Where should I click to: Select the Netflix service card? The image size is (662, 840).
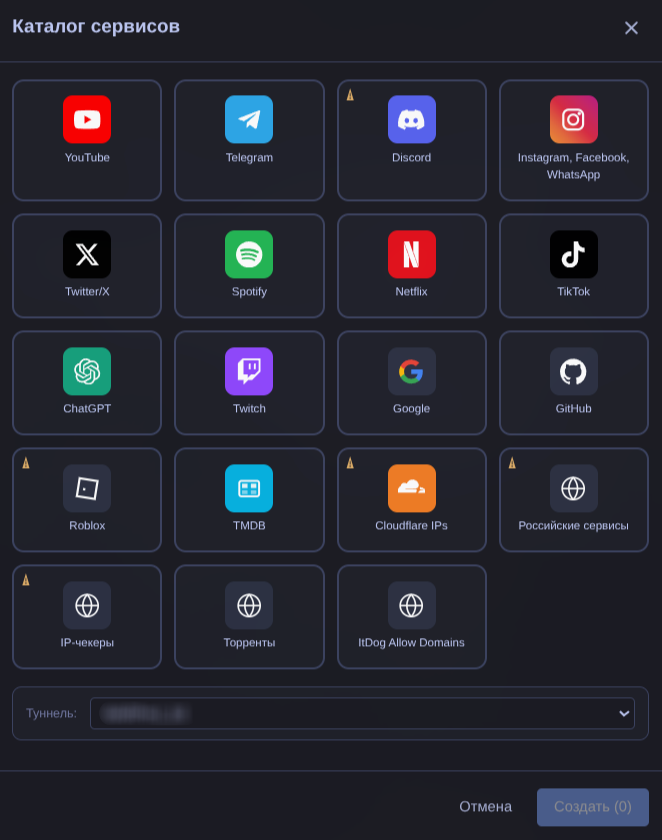411,265
